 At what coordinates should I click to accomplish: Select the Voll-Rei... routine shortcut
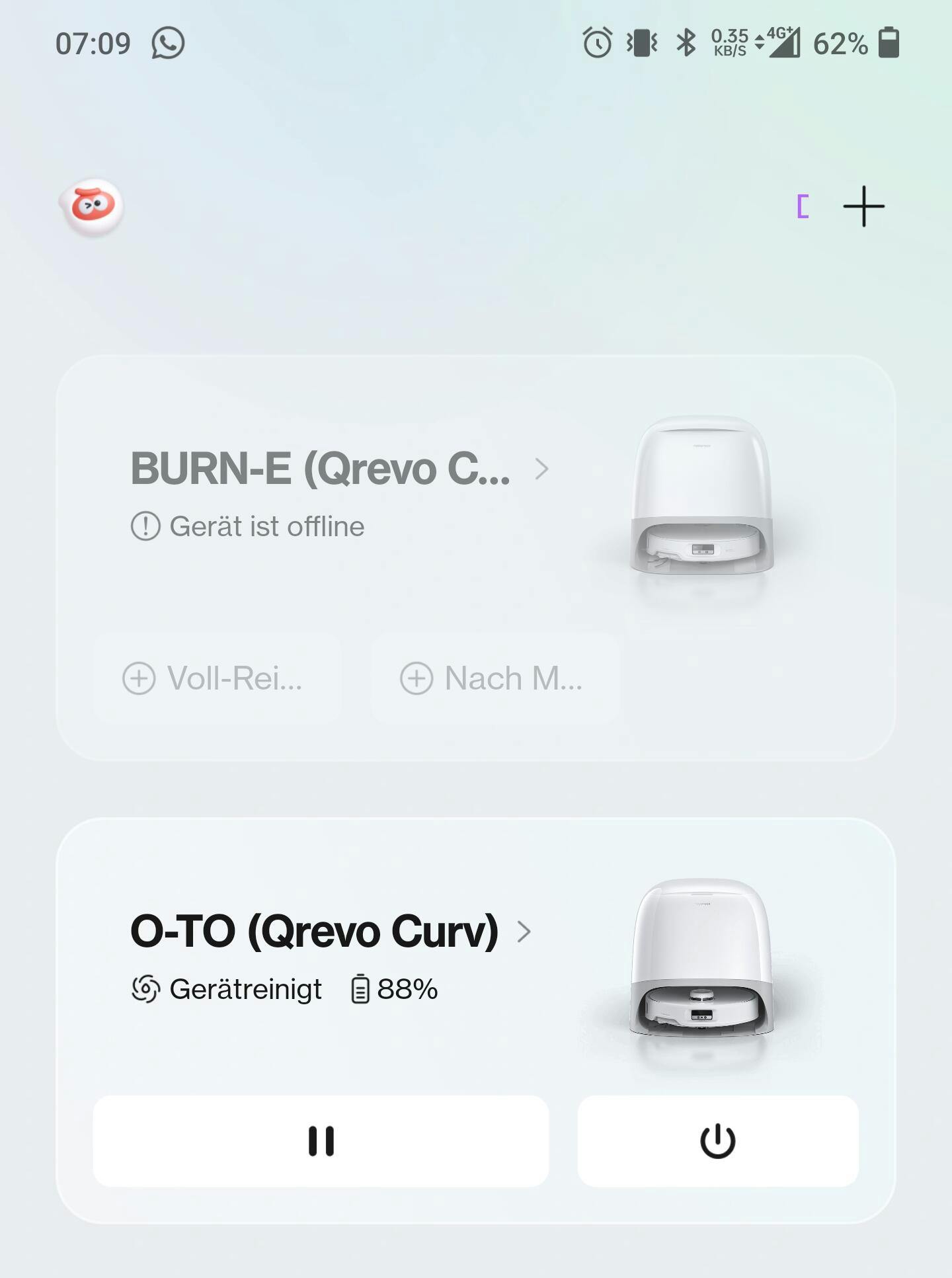coord(217,678)
